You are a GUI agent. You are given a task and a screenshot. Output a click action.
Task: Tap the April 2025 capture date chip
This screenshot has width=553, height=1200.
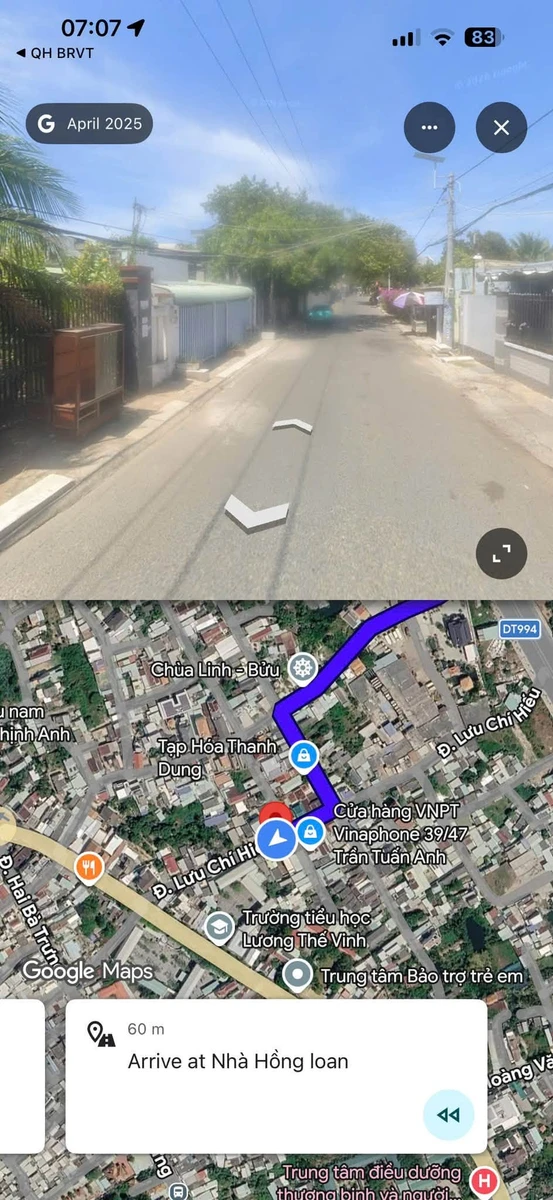pyautogui.click(x=90, y=124)
